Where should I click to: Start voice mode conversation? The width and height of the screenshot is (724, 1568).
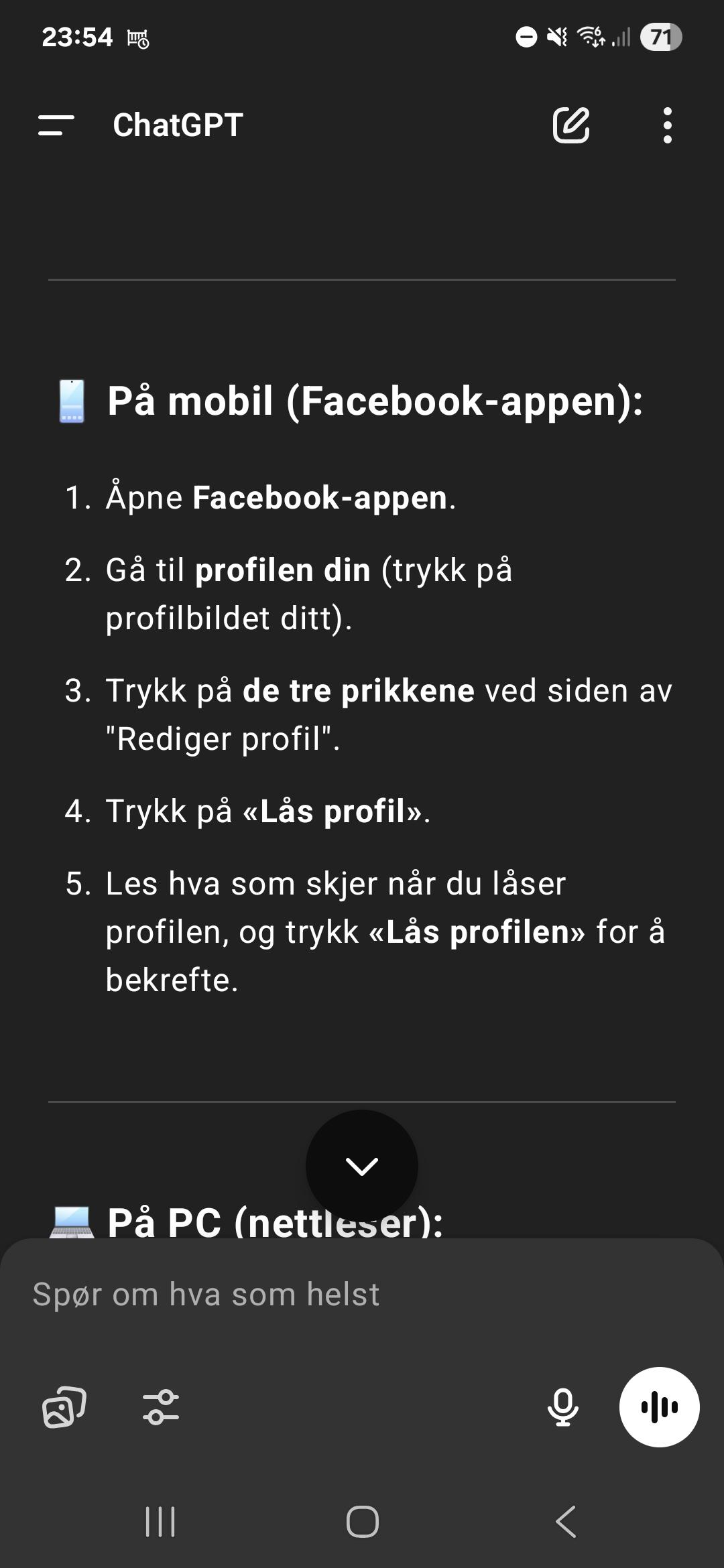pyautogui.click(x=660, y=1407)
